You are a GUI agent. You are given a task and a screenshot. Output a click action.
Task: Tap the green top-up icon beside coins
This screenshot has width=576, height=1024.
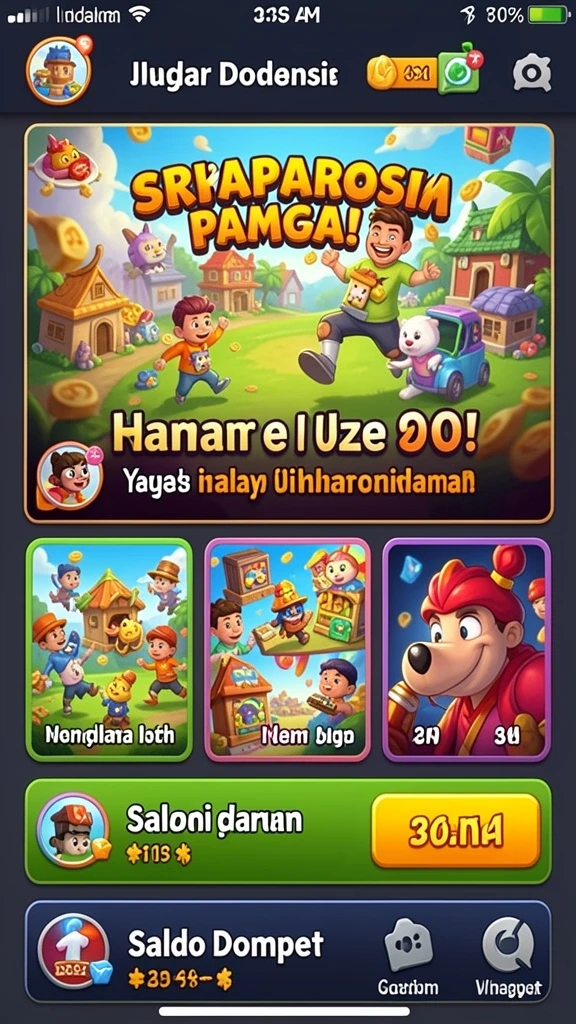(x=461, y=71)
